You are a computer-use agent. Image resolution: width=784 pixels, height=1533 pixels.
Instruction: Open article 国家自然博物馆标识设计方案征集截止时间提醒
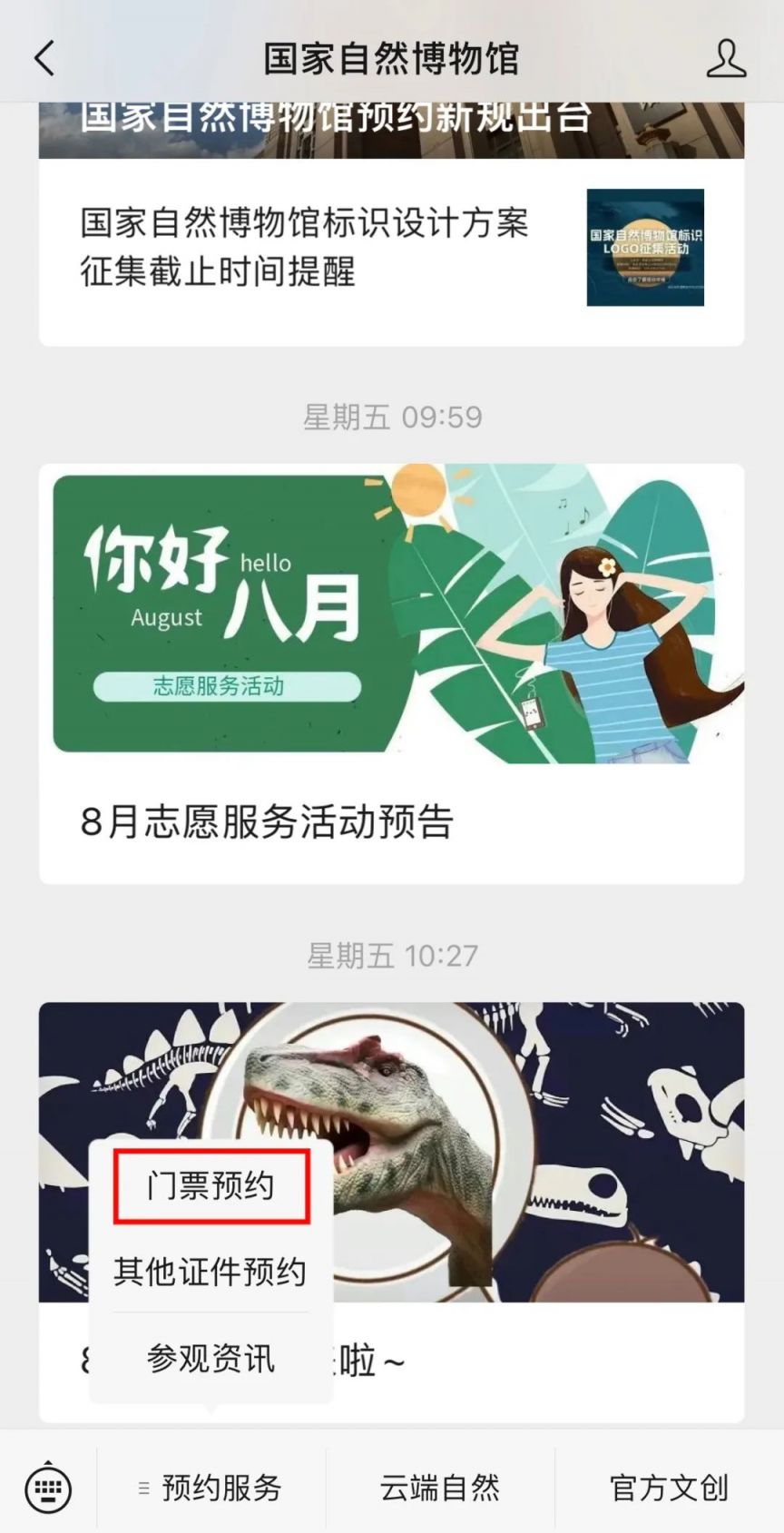pyautogui.click(x=304, y=248)
